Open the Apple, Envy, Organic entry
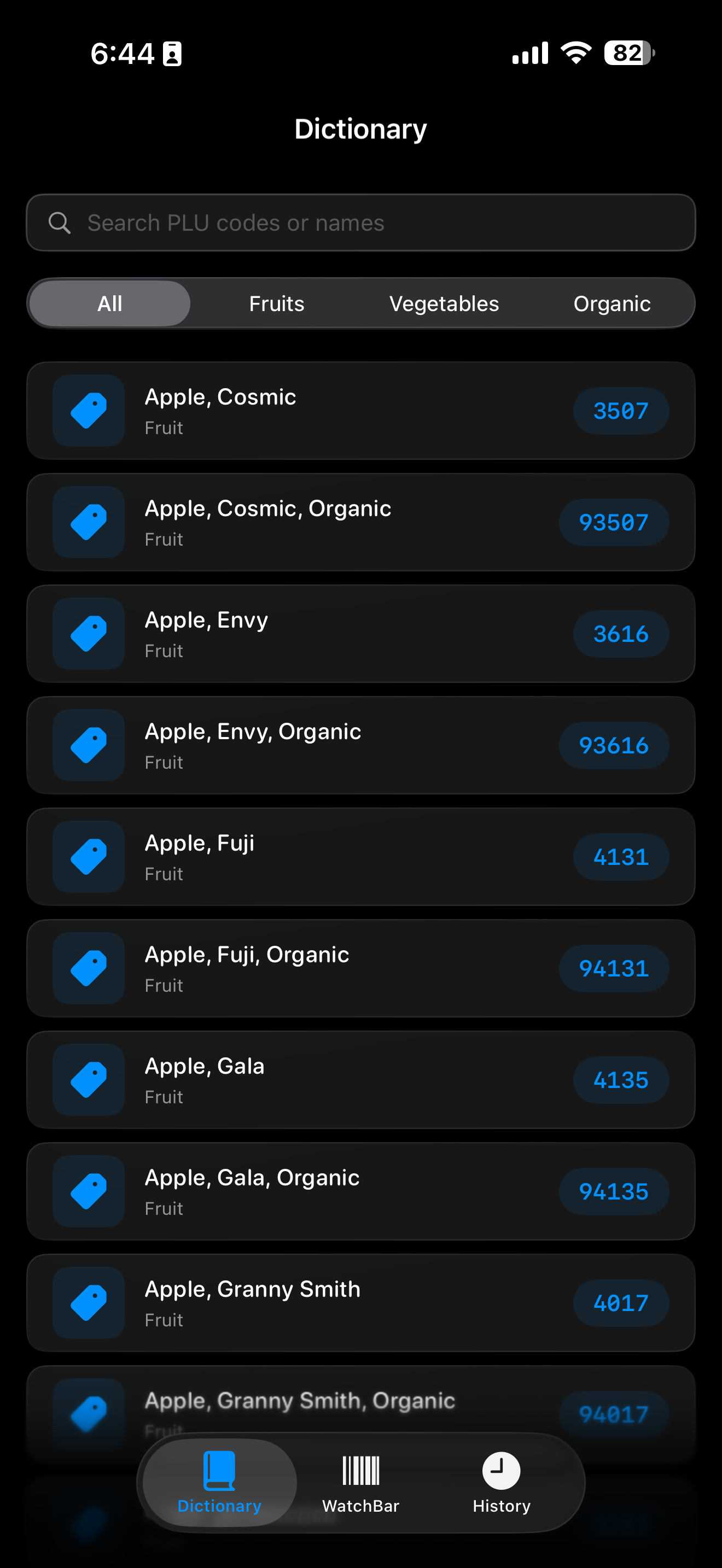 [x=361, y=745]
